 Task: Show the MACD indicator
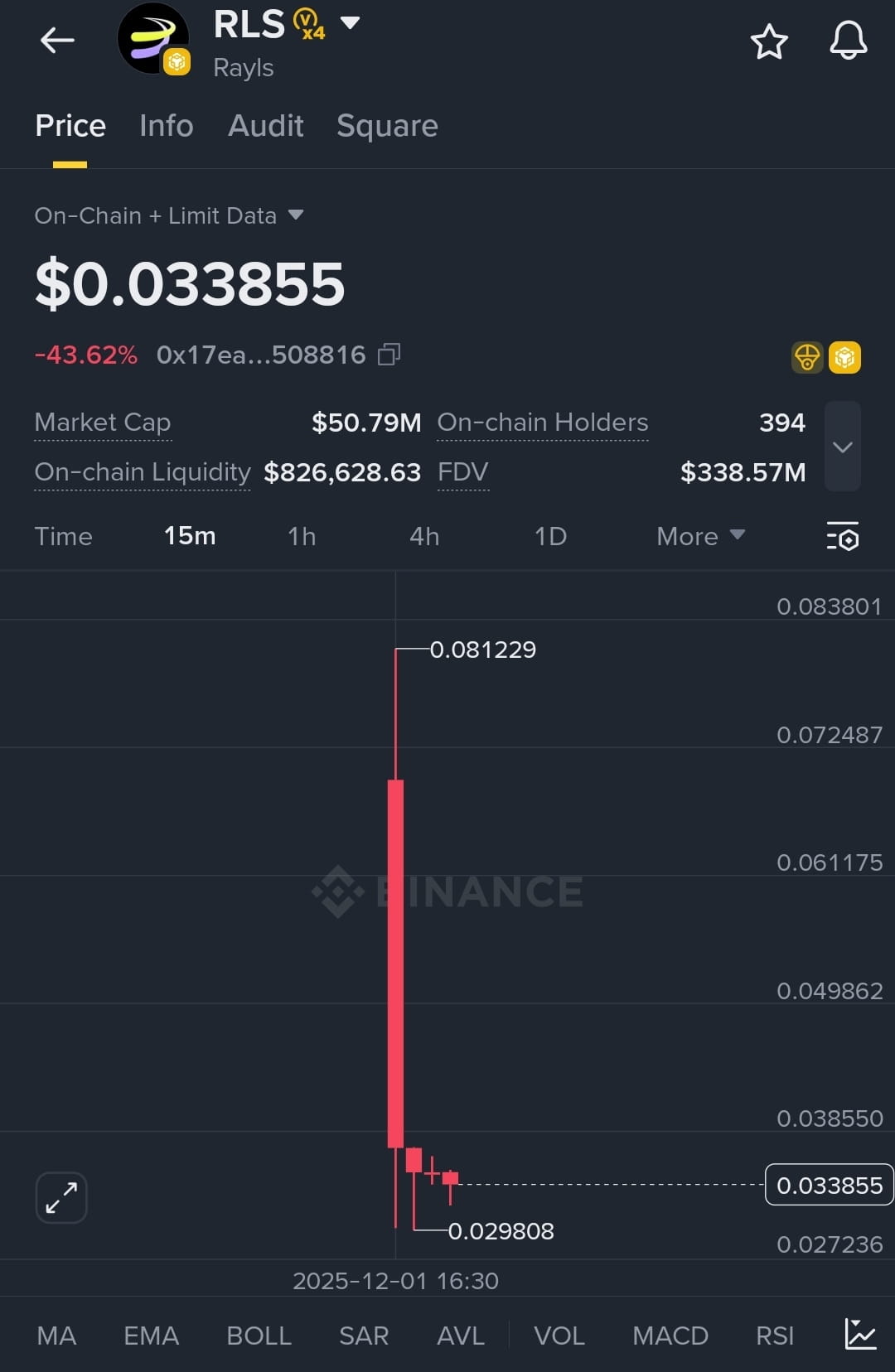670,1336
